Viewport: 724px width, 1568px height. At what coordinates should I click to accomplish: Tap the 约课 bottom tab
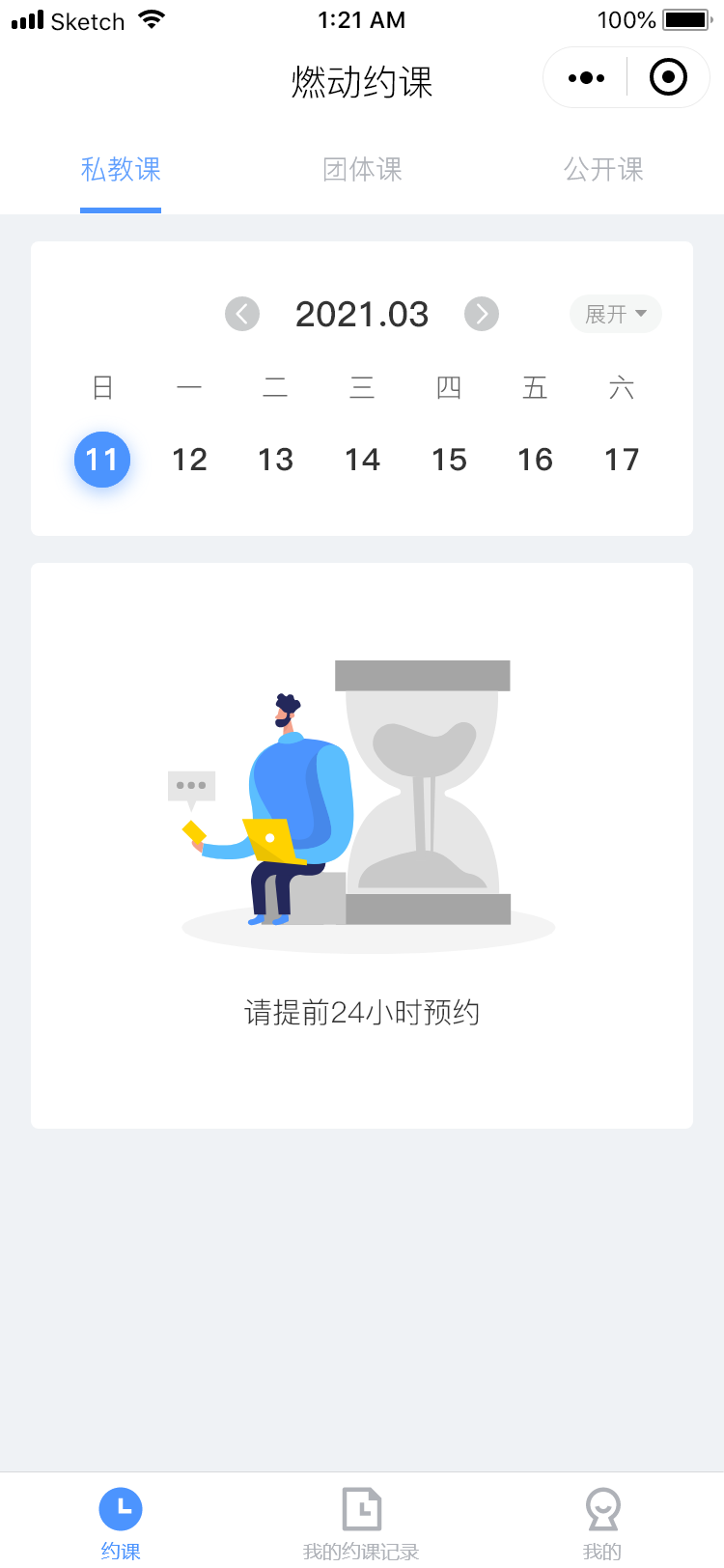(121, 1523)
